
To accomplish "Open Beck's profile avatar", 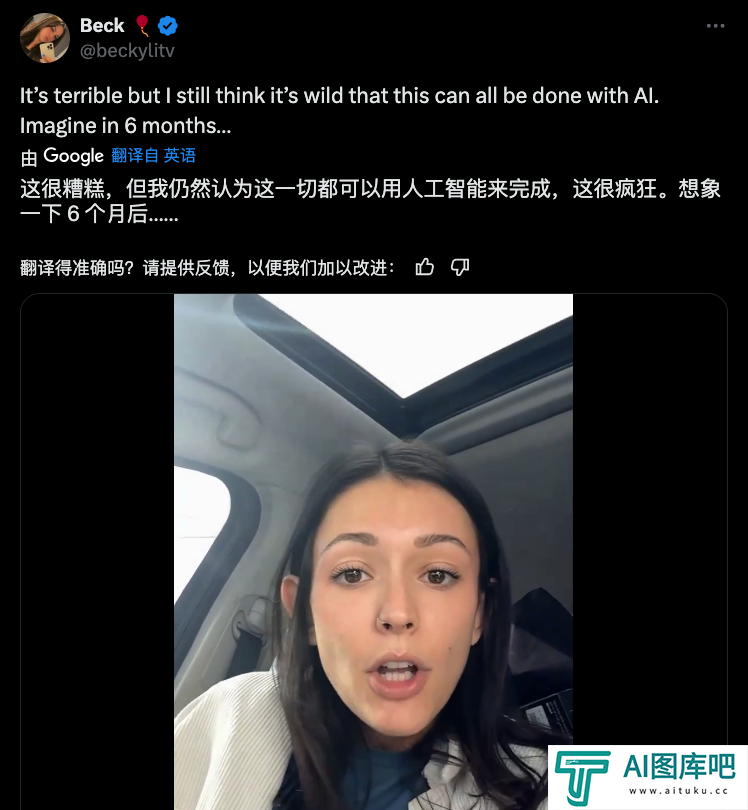I will click(x=44, y=38).
